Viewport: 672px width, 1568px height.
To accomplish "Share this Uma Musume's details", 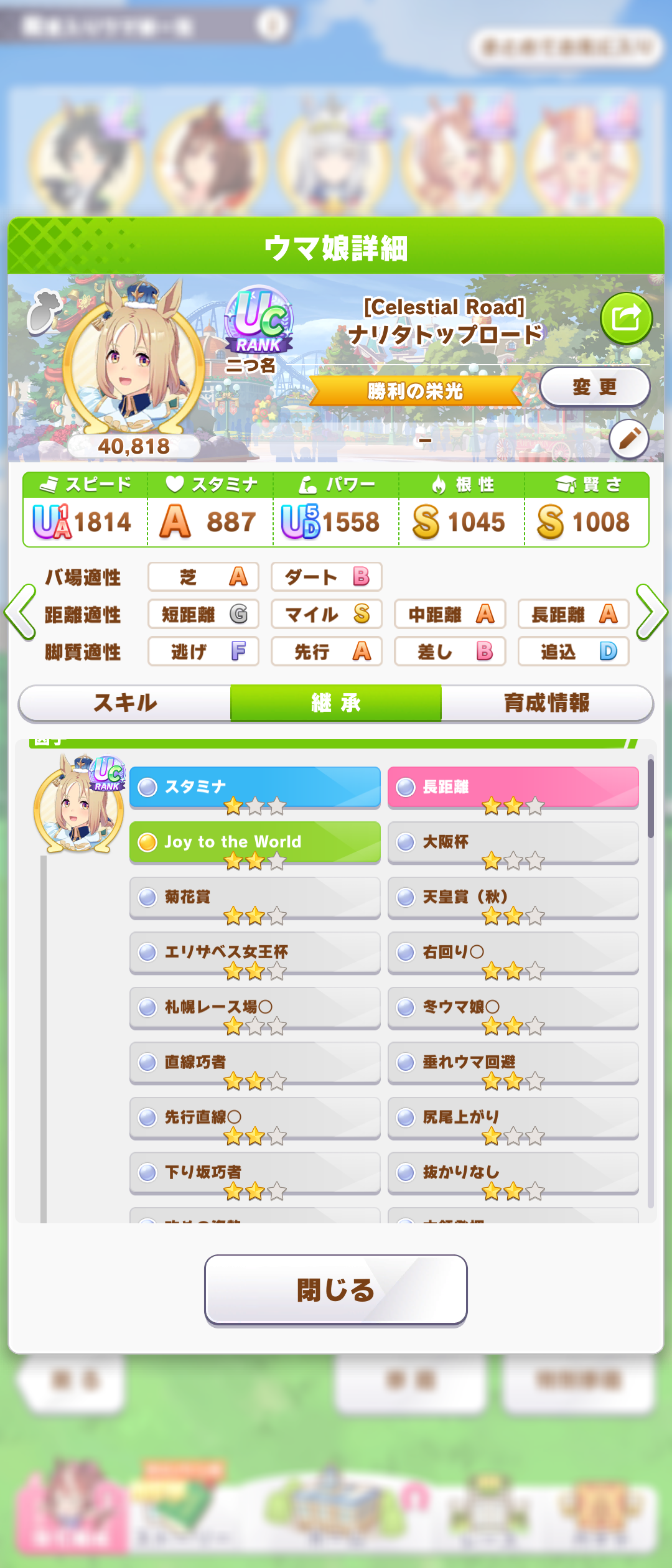I will click(x=626, y=319).
